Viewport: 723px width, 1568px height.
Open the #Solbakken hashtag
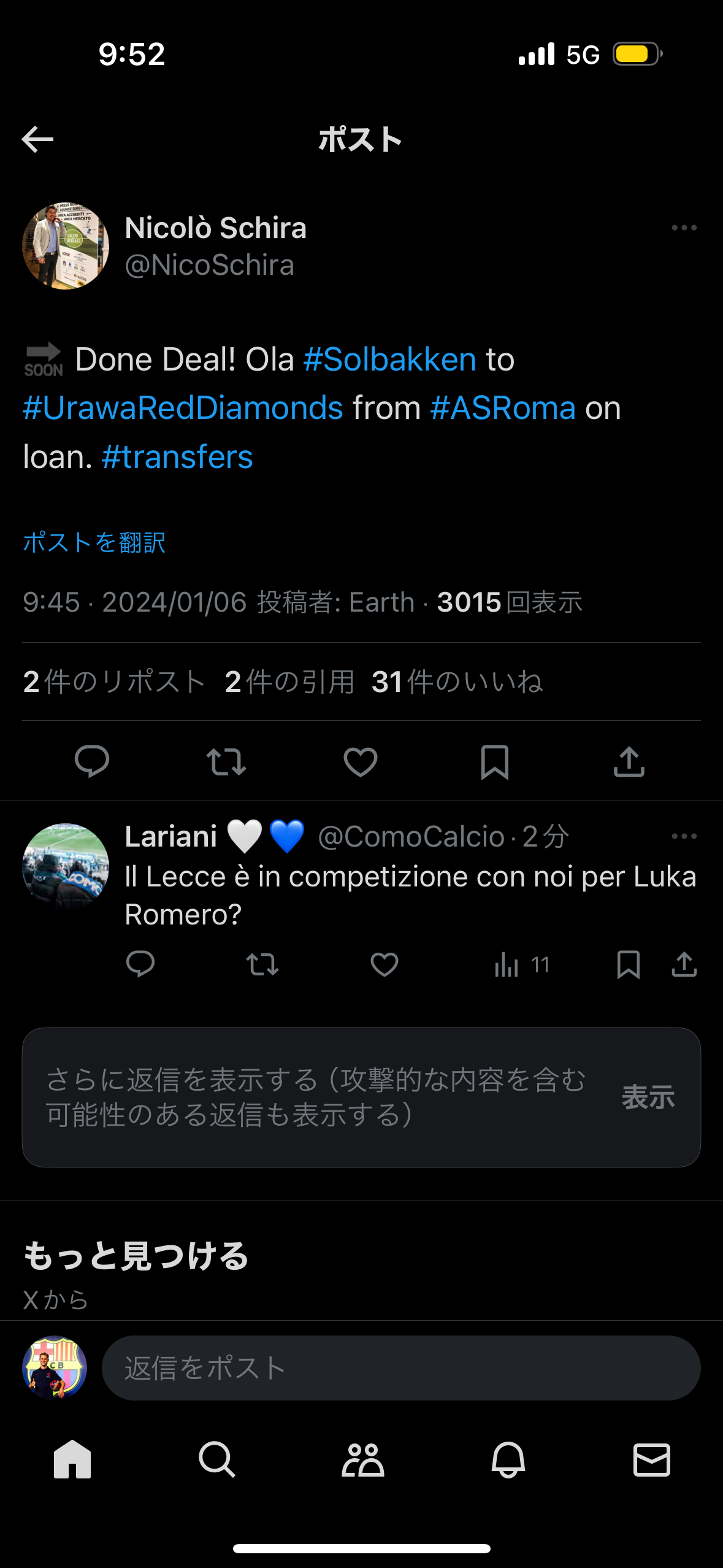point(389,359)
